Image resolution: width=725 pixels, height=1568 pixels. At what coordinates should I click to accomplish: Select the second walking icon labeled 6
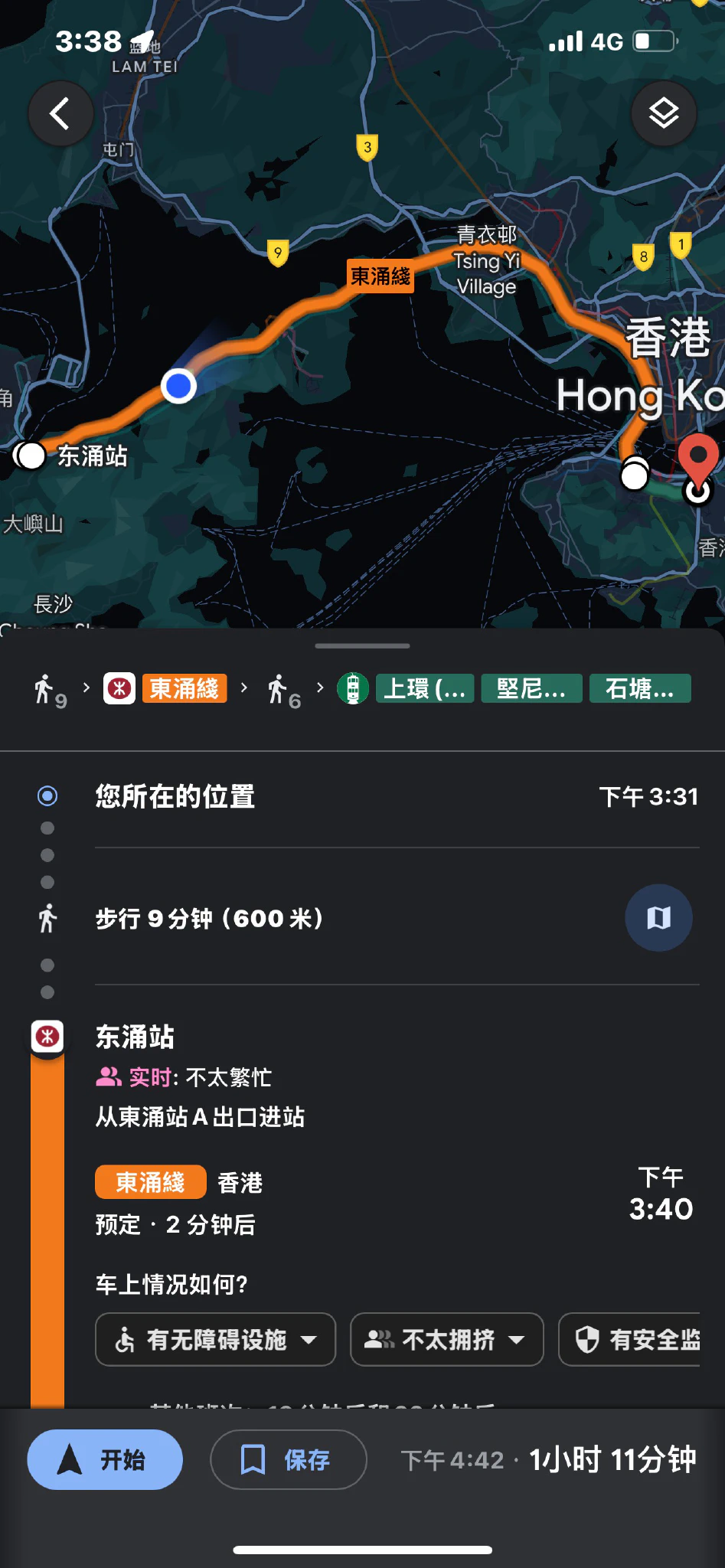tap(282, 688)
